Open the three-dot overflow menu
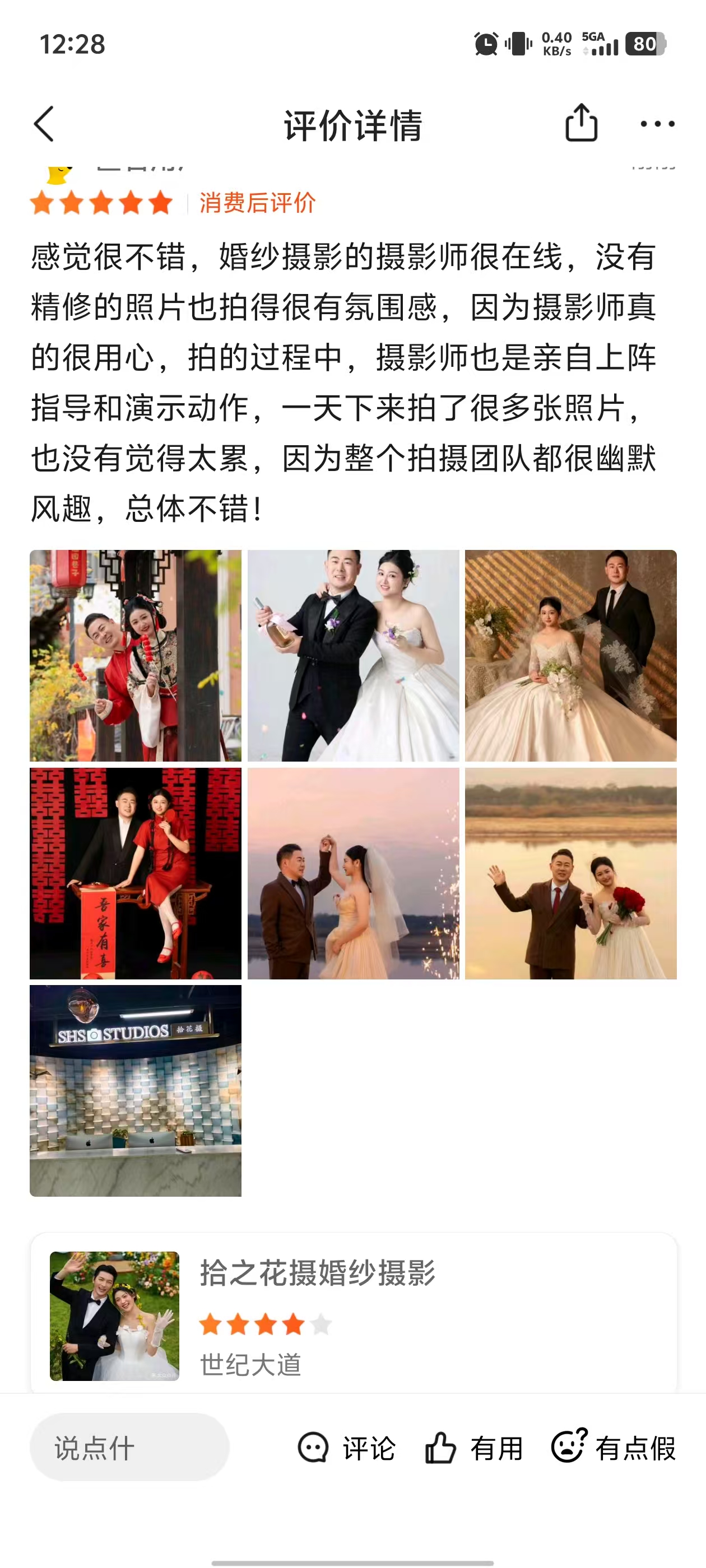This screenshot has width=706, height=1568. pyautogui.click(x=657, y=124)
